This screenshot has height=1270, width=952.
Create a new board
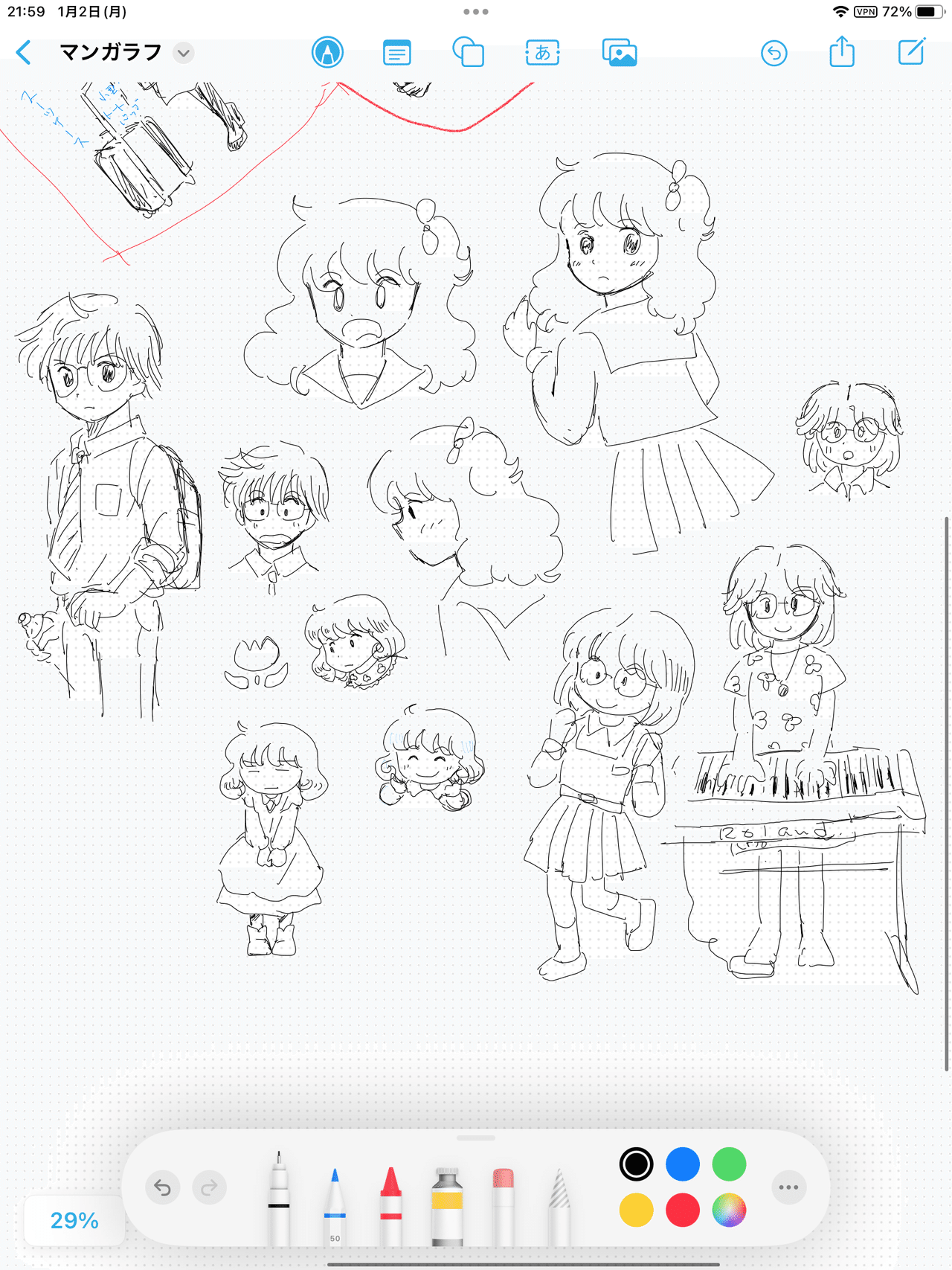point(911,53)
